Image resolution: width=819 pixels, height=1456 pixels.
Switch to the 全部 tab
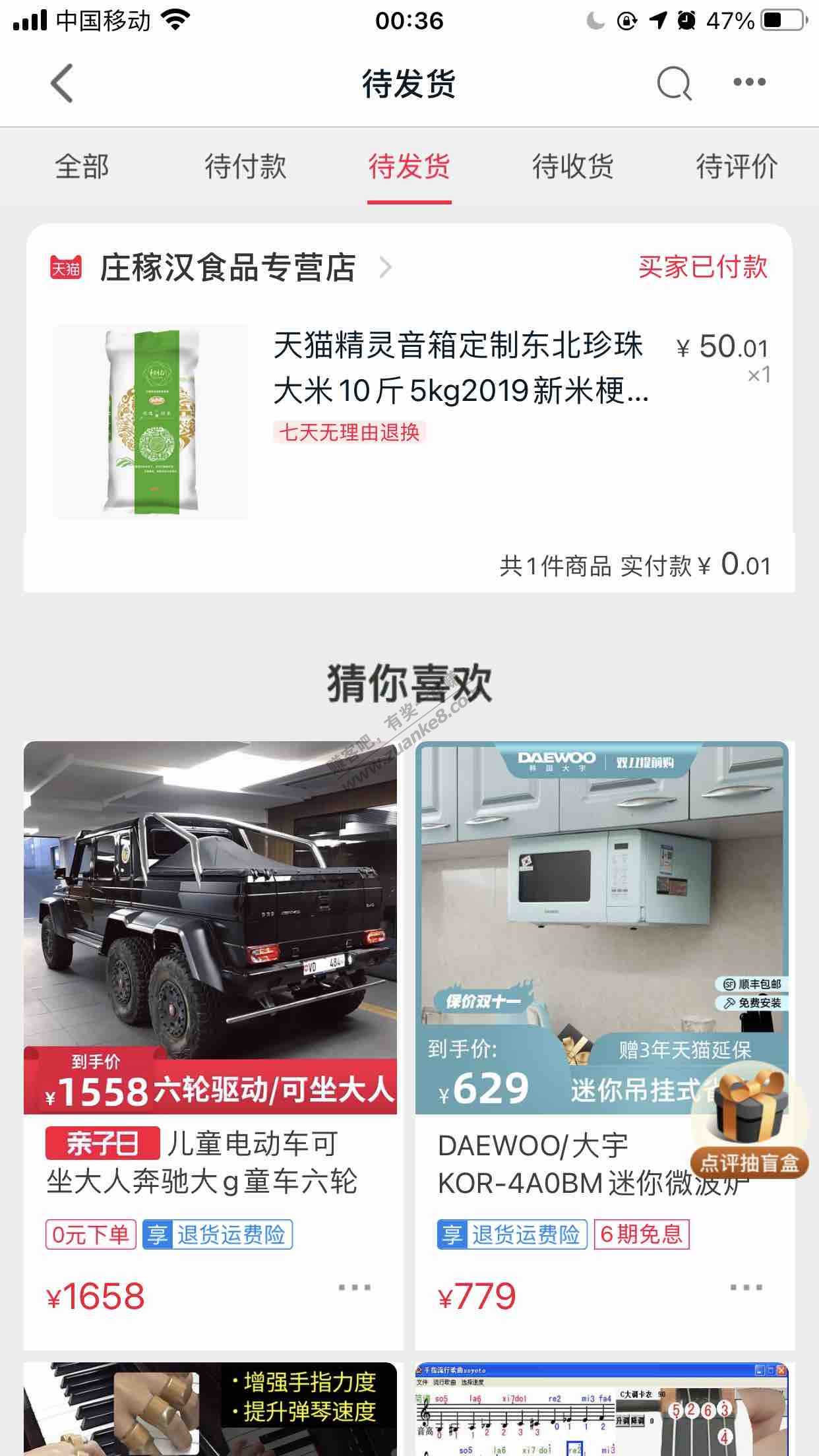(82, 166)
